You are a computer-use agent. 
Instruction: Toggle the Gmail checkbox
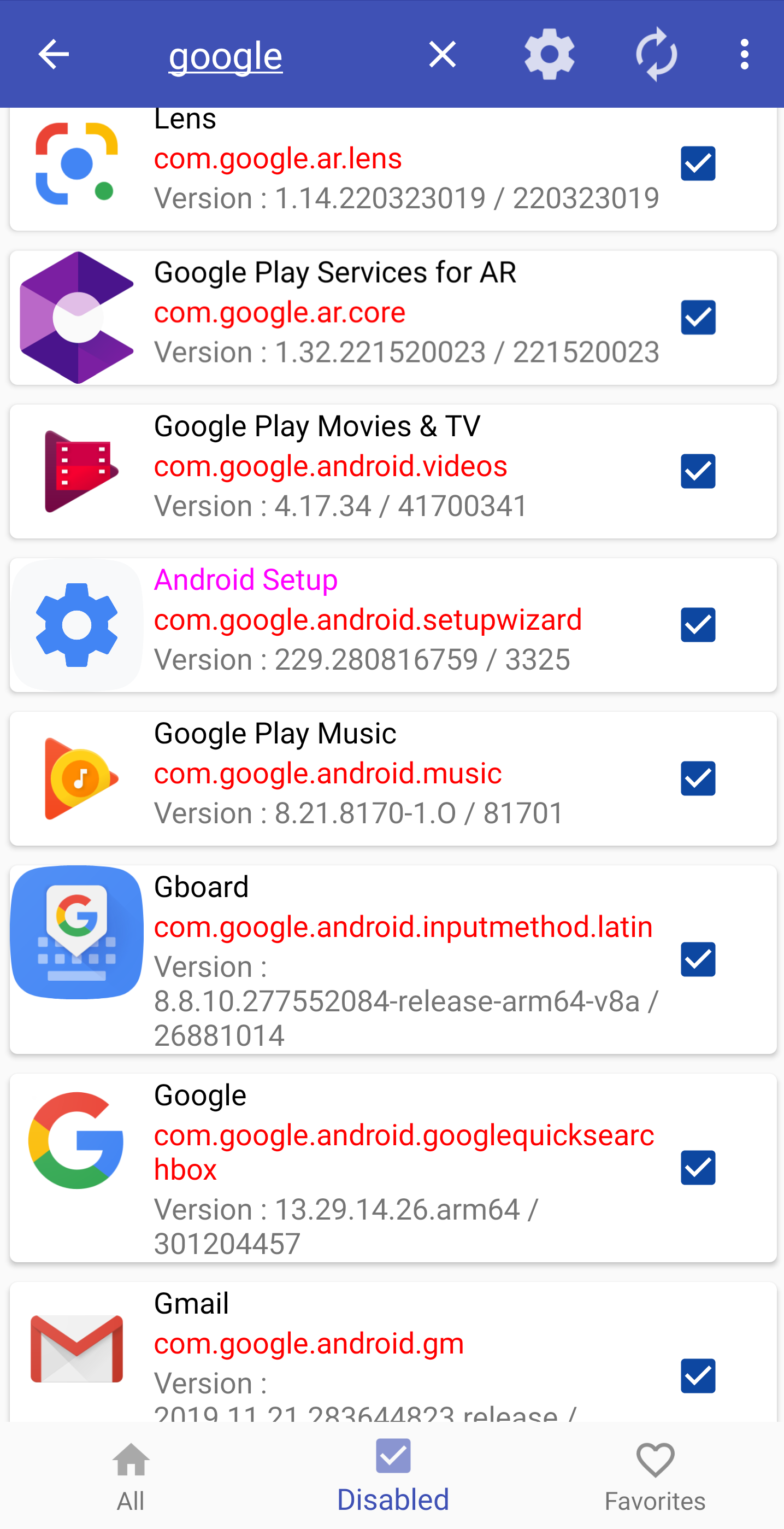point(698,1376)
